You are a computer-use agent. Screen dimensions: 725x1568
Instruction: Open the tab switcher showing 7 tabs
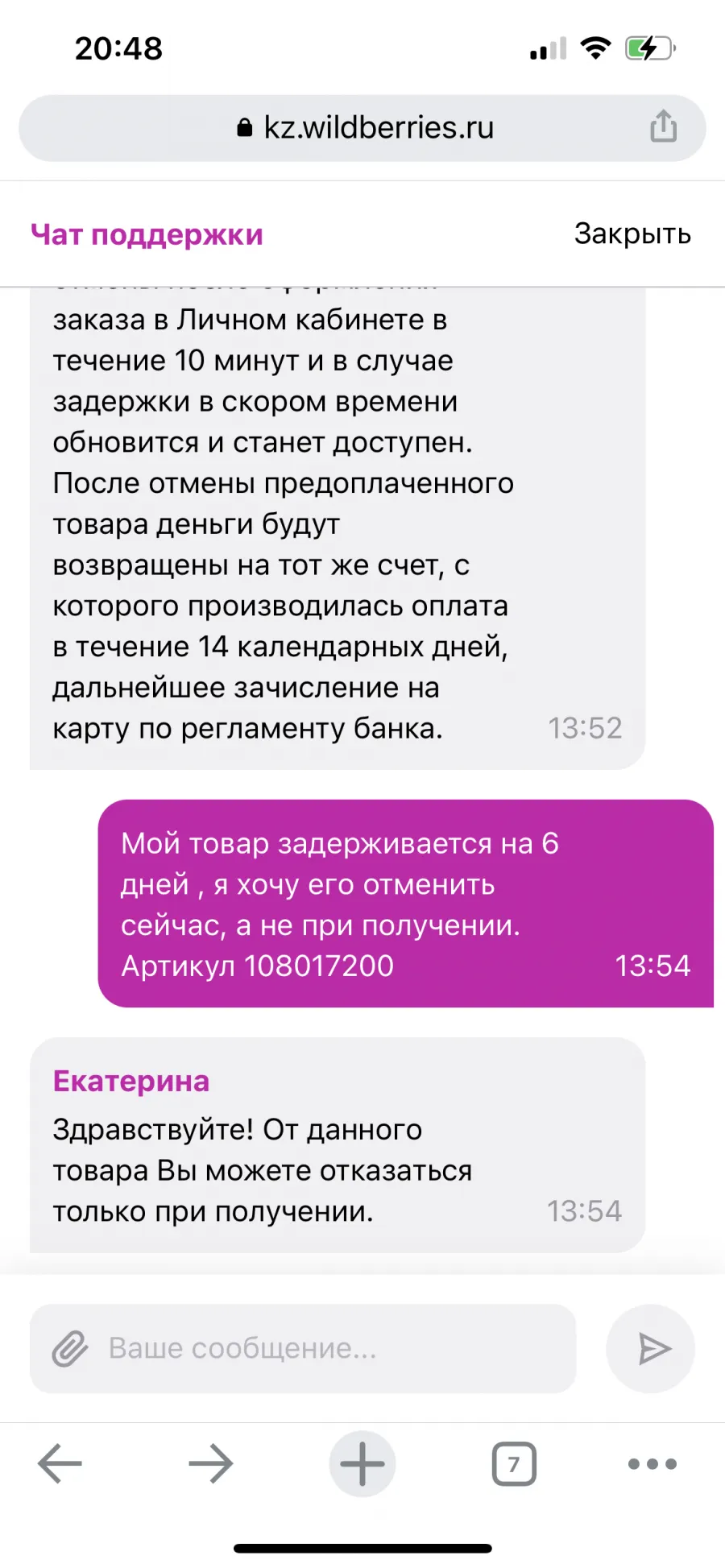point(514,1463)
